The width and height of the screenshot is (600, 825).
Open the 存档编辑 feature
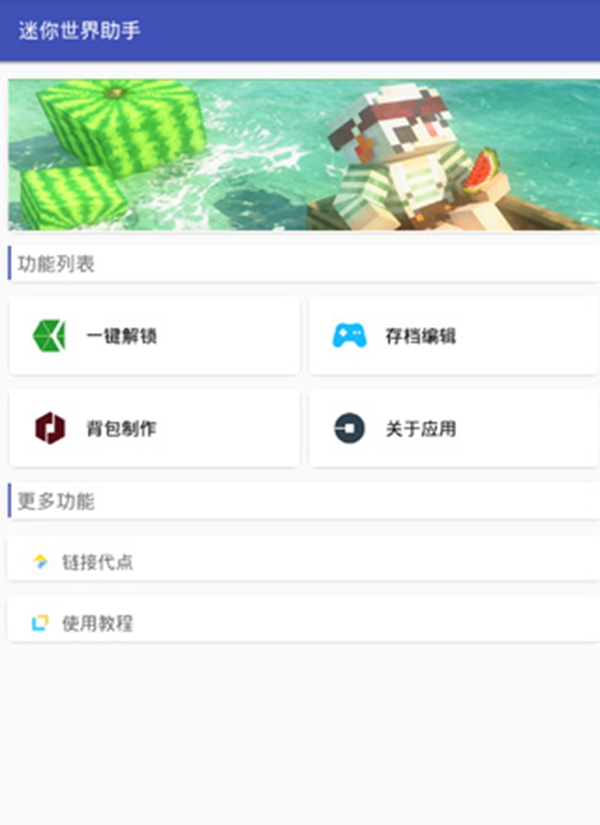(x=453, y=336)
